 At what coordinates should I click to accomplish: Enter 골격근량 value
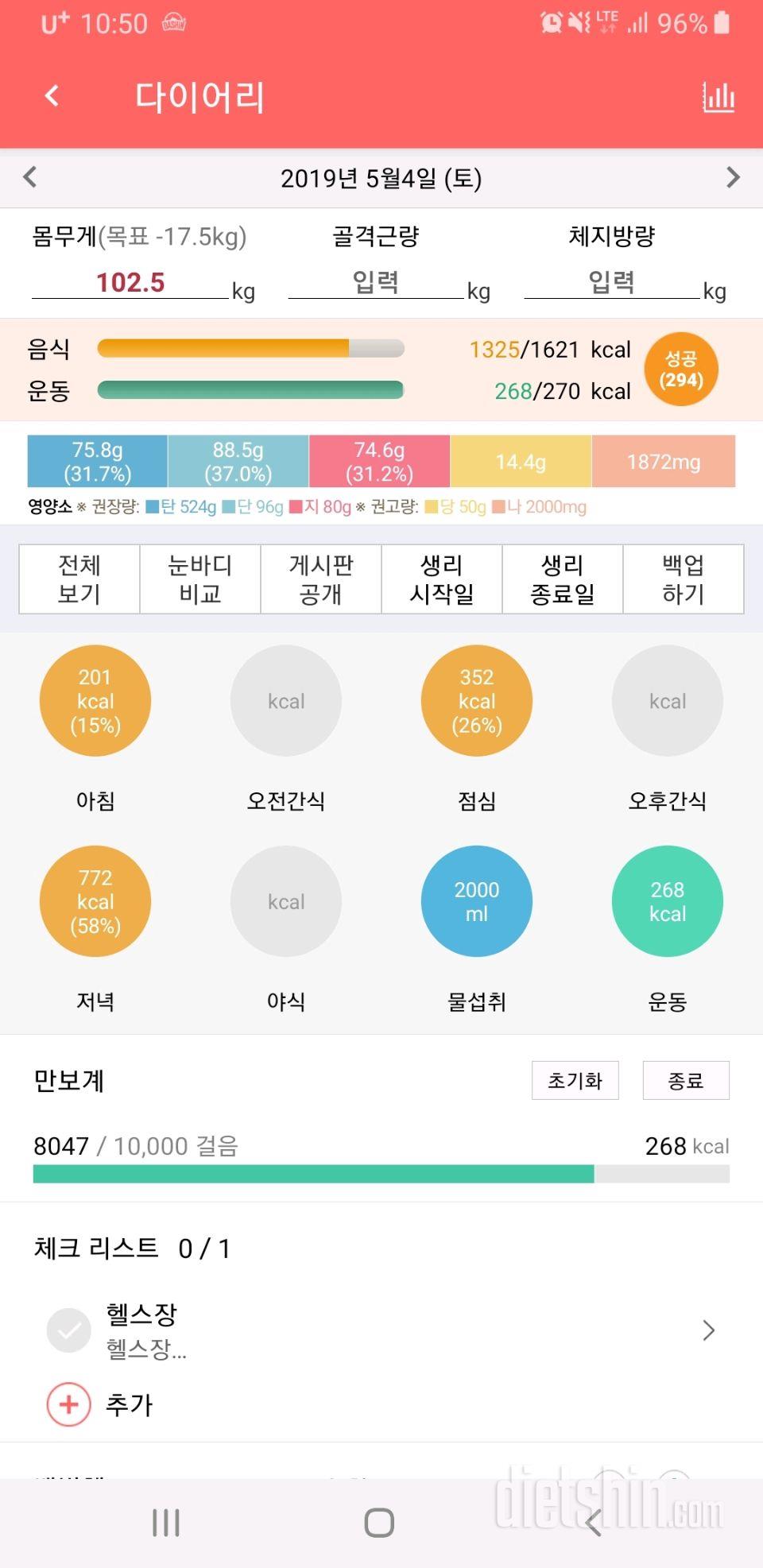point(375,281)
